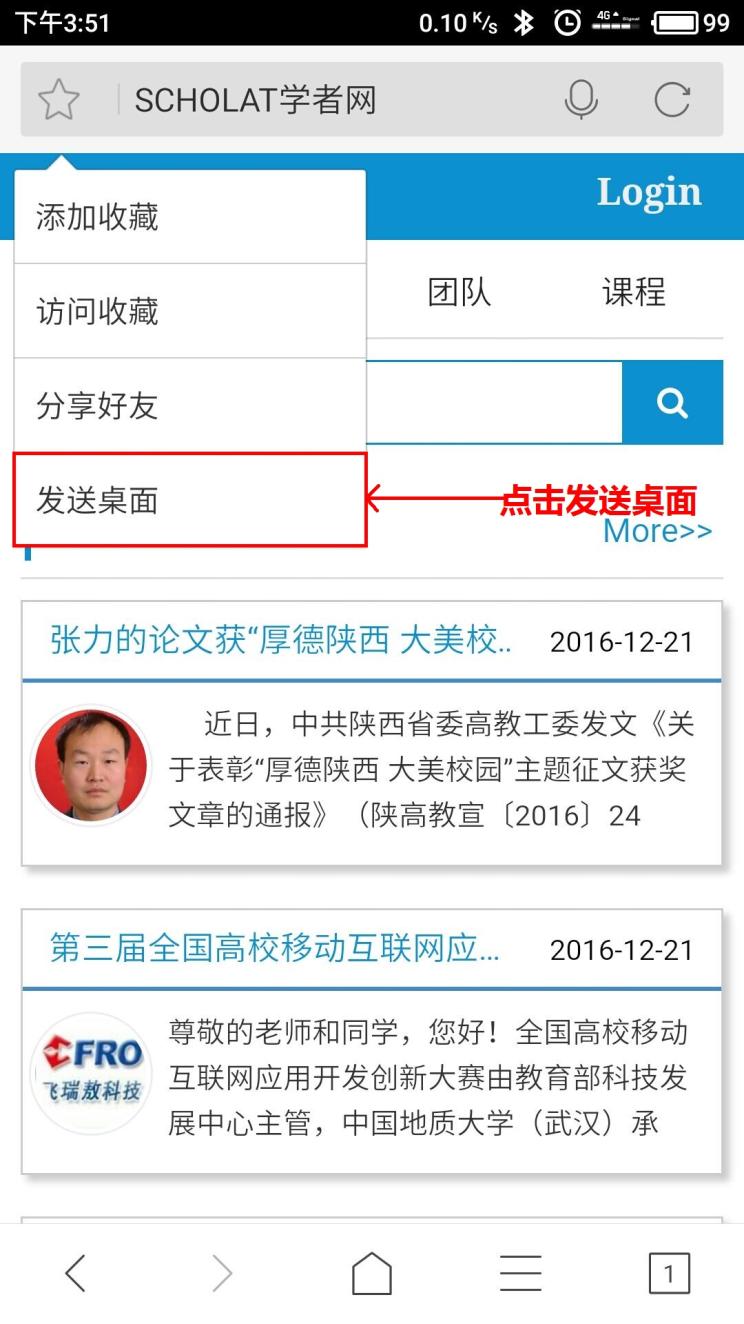Open the Login link
The image size is (744, 1324).
(649, 192)
